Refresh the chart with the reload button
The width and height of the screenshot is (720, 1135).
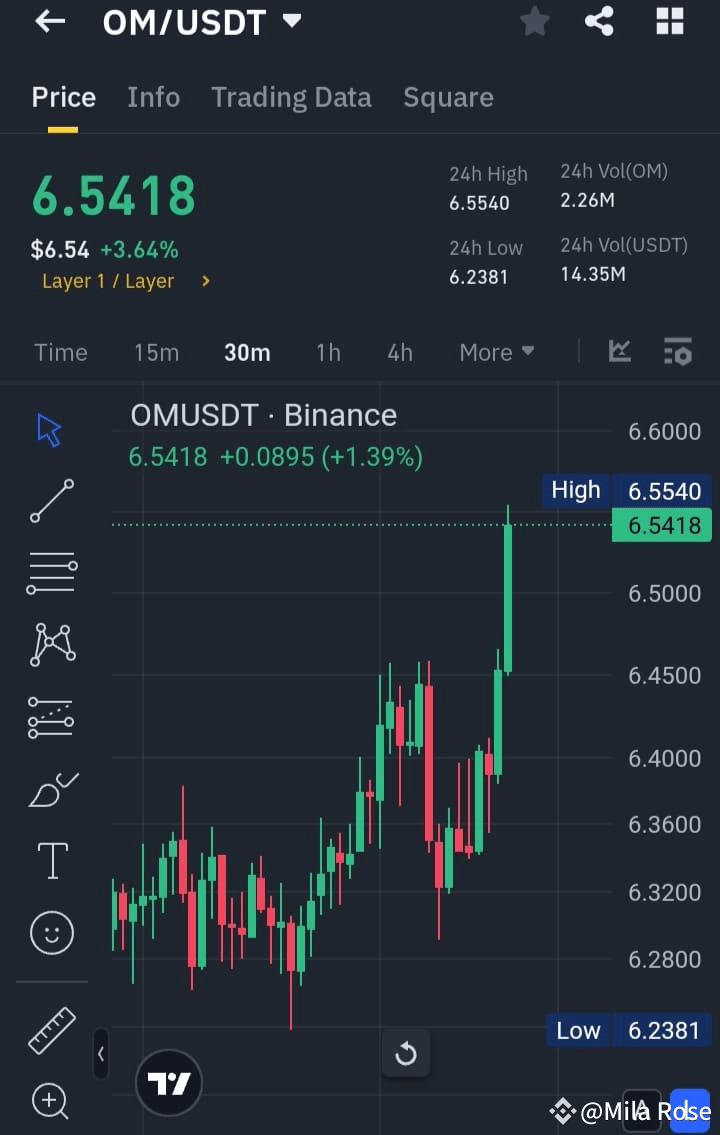click(406, 1053)
